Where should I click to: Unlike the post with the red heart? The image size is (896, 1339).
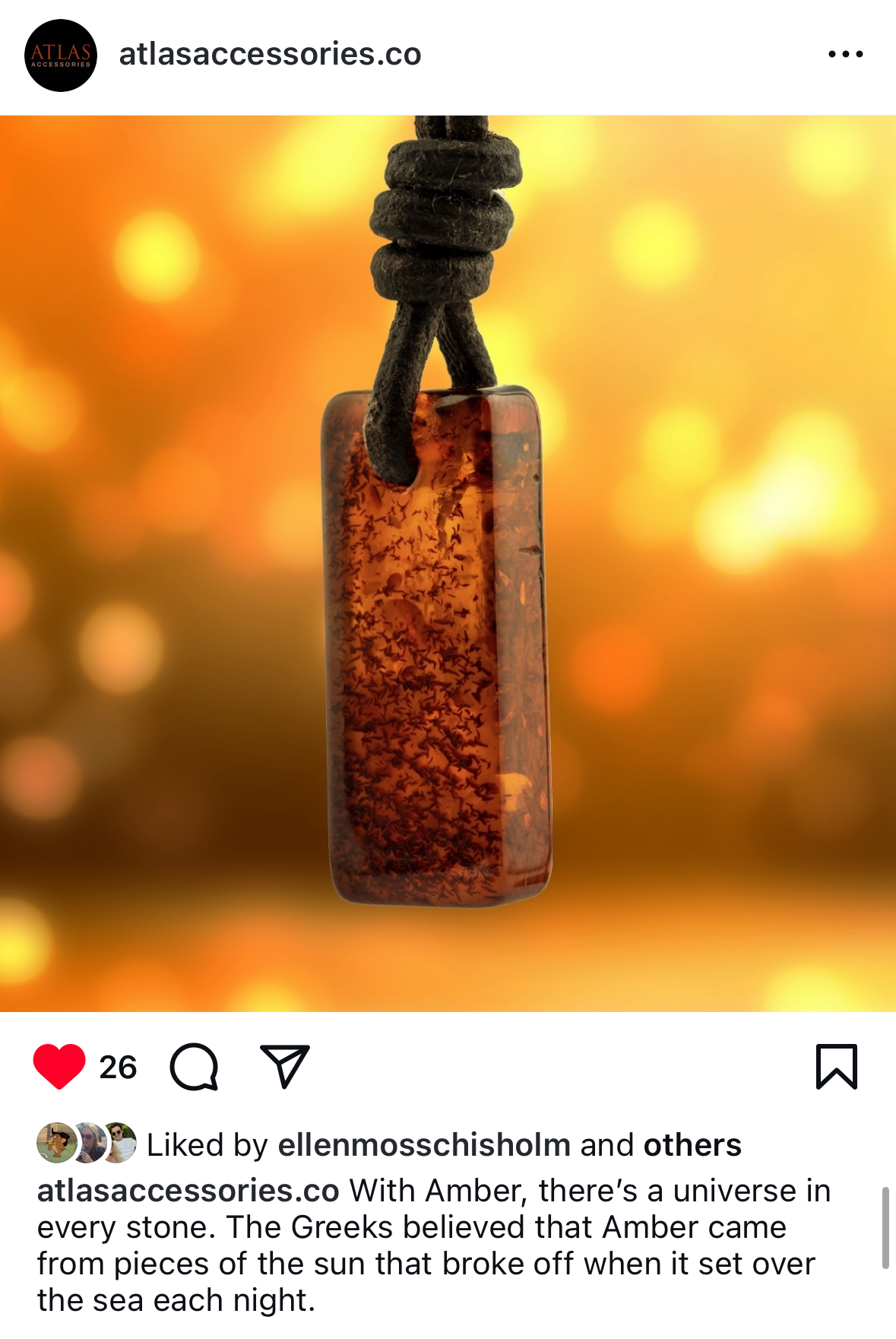pos(59,1066)
